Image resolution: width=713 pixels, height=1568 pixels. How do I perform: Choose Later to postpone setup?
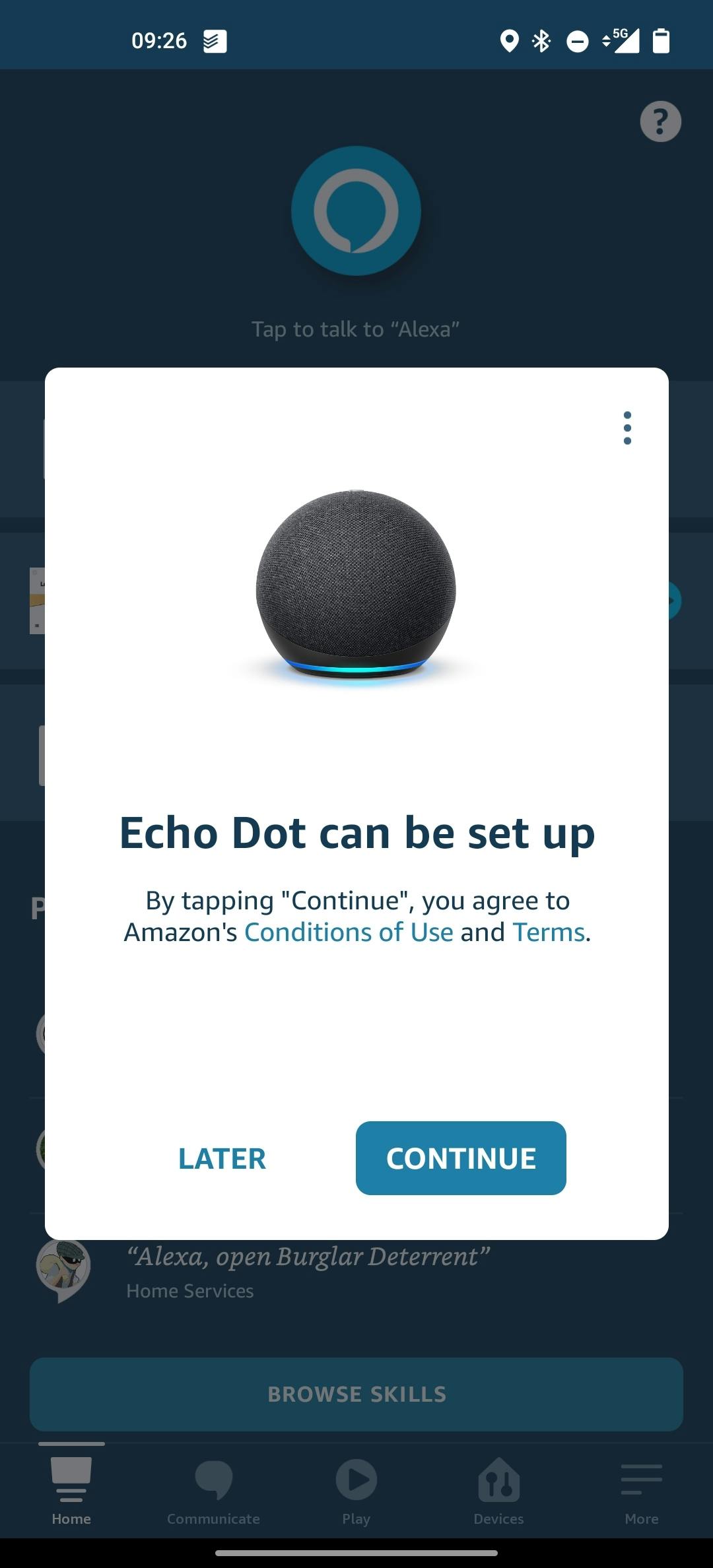coord(222,1159)
